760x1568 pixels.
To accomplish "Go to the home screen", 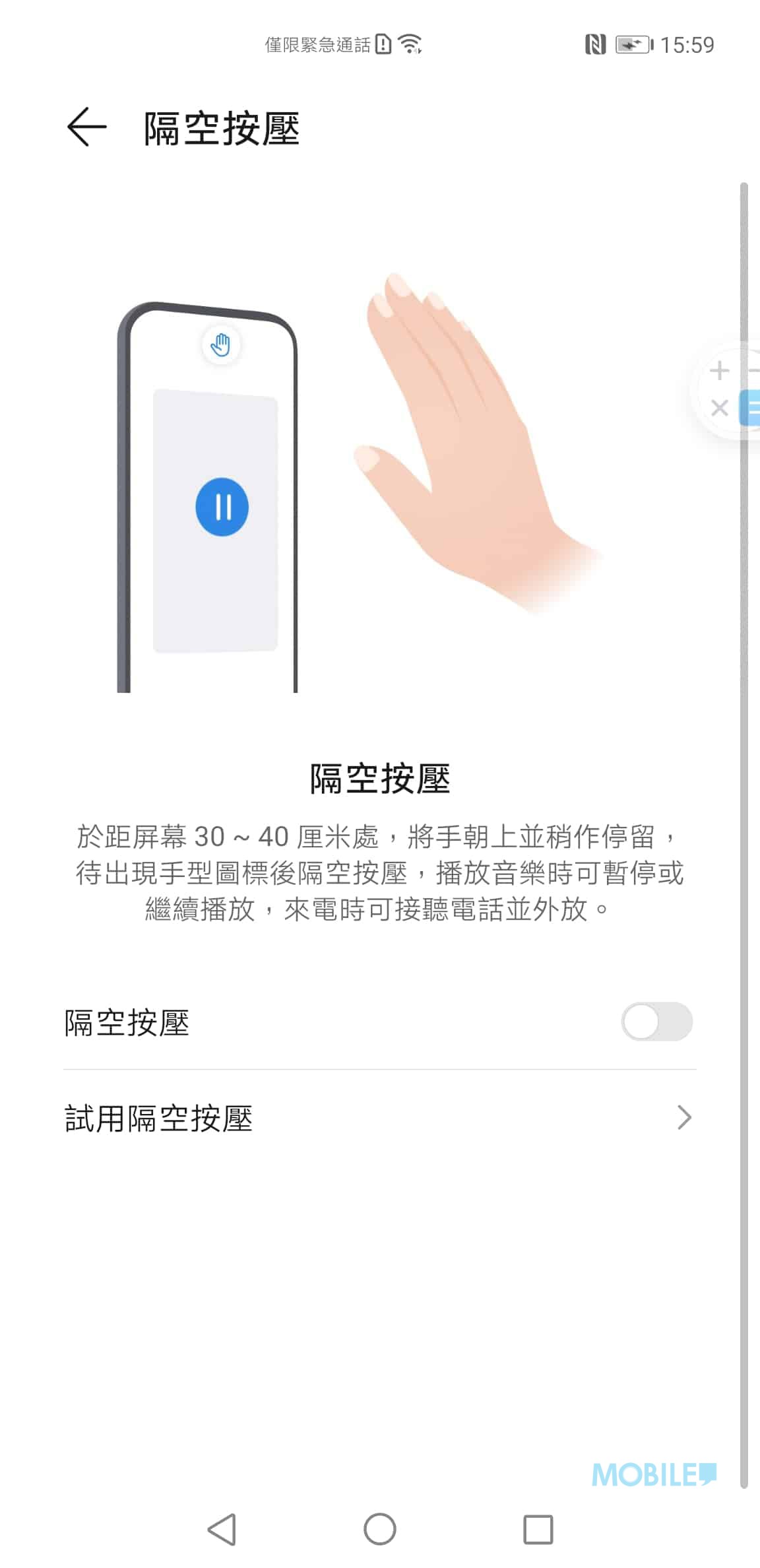I will click(380, 1529).
